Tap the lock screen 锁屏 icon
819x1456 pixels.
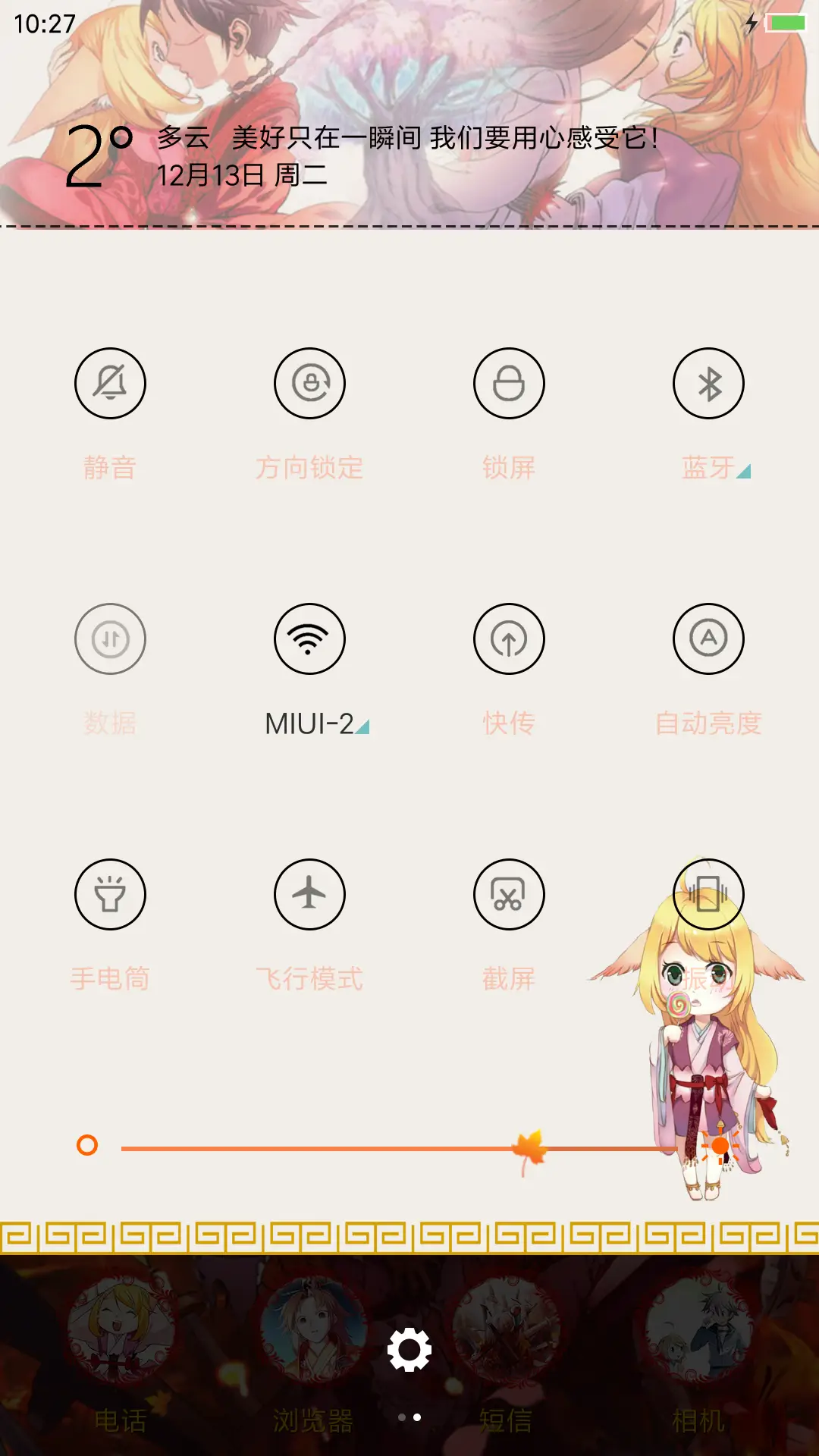[x=510, y=383]
